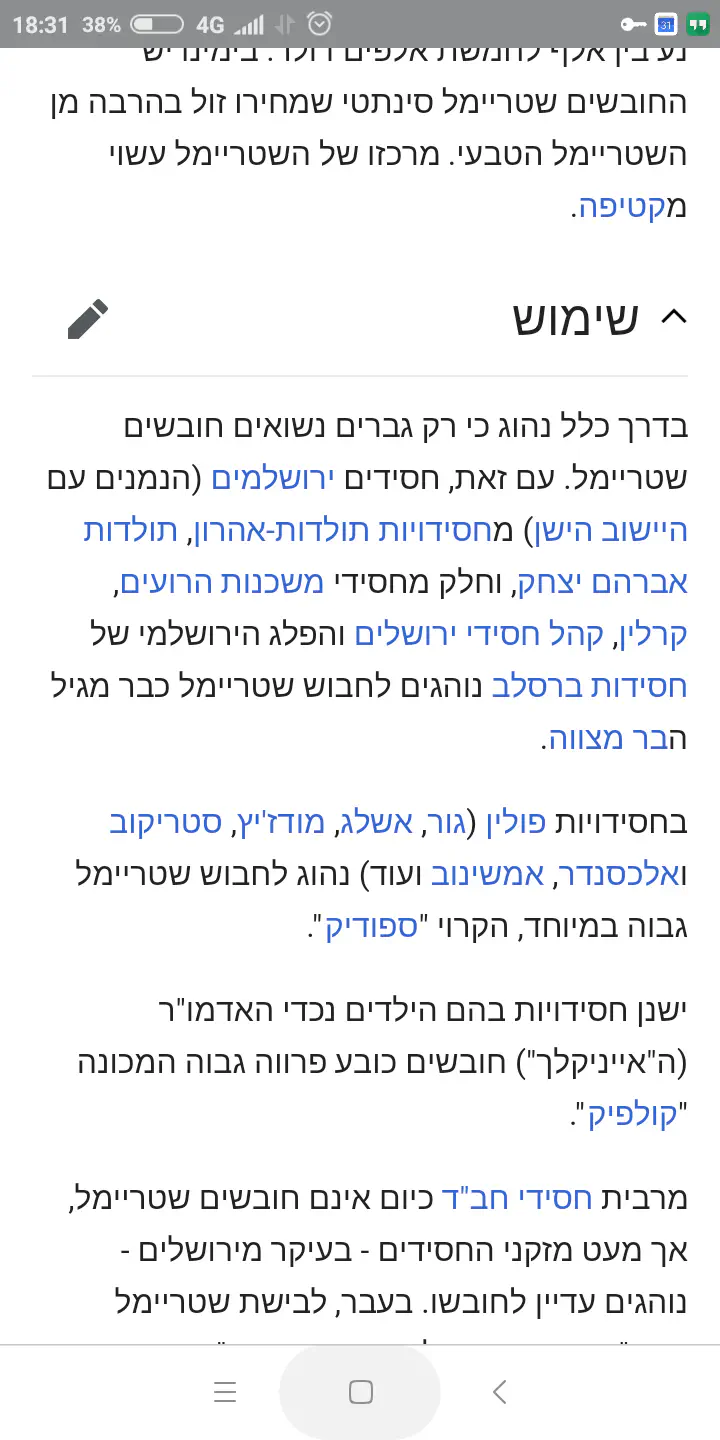Open the חסידות ברסלב link
This screenshot has height=1440, width=720.
[x=589, y=687]
